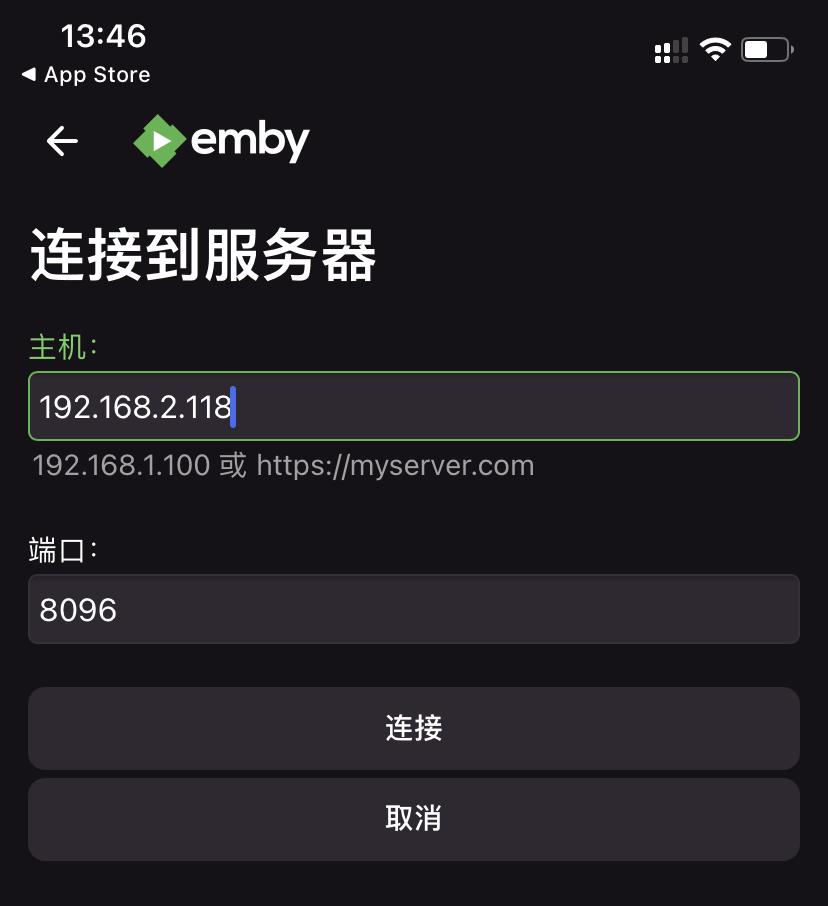
Task: Click the 'emby' wordmark next to logo
Action: [250, 140]
